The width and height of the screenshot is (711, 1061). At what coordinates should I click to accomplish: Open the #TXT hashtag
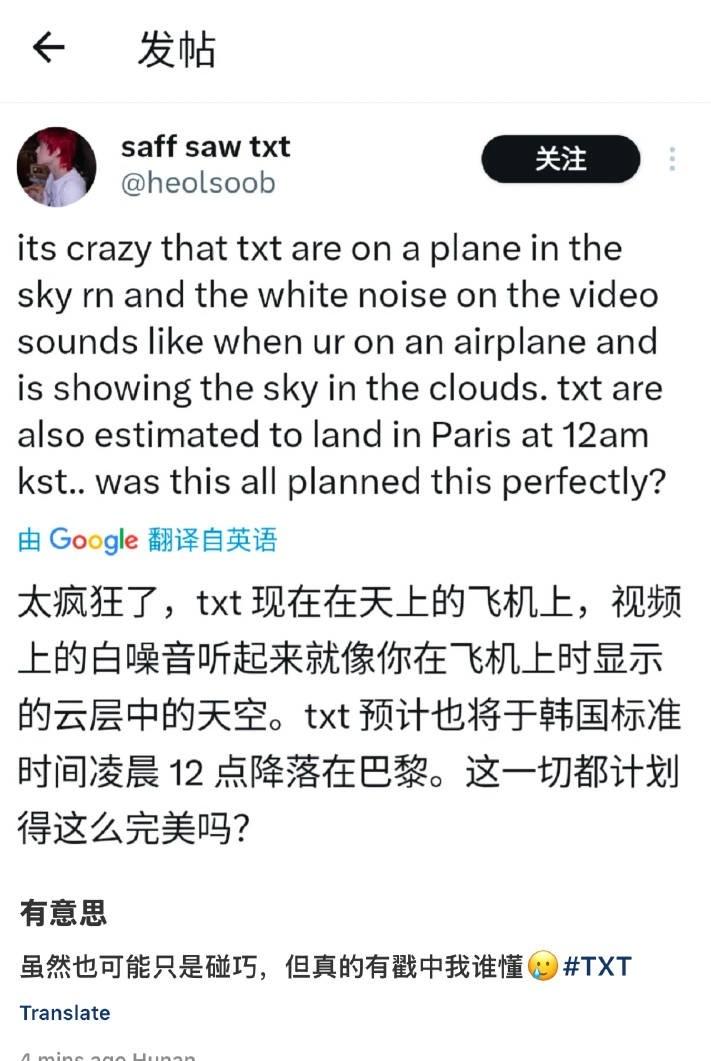pyautogui.click(x=597, y=966)
